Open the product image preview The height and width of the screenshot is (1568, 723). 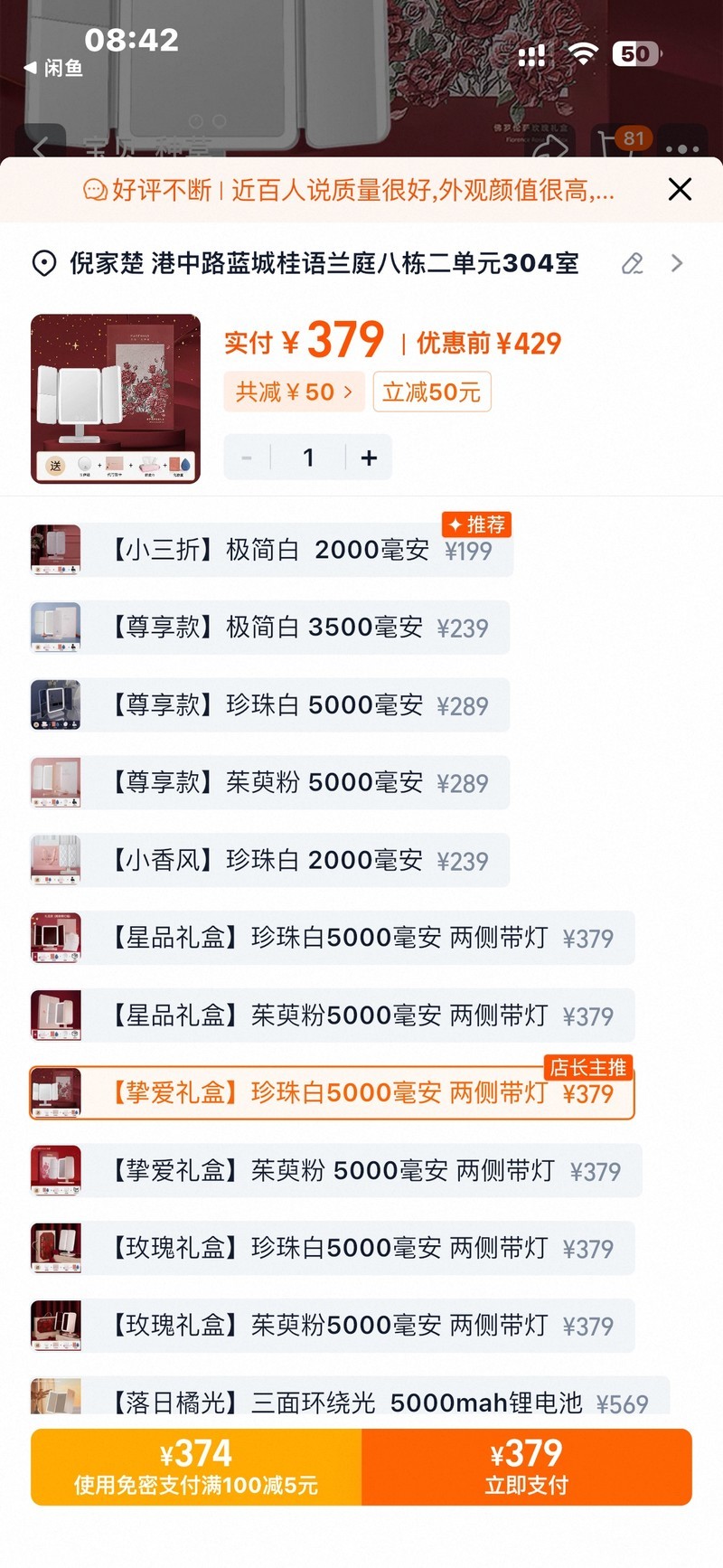pos(116,399)
